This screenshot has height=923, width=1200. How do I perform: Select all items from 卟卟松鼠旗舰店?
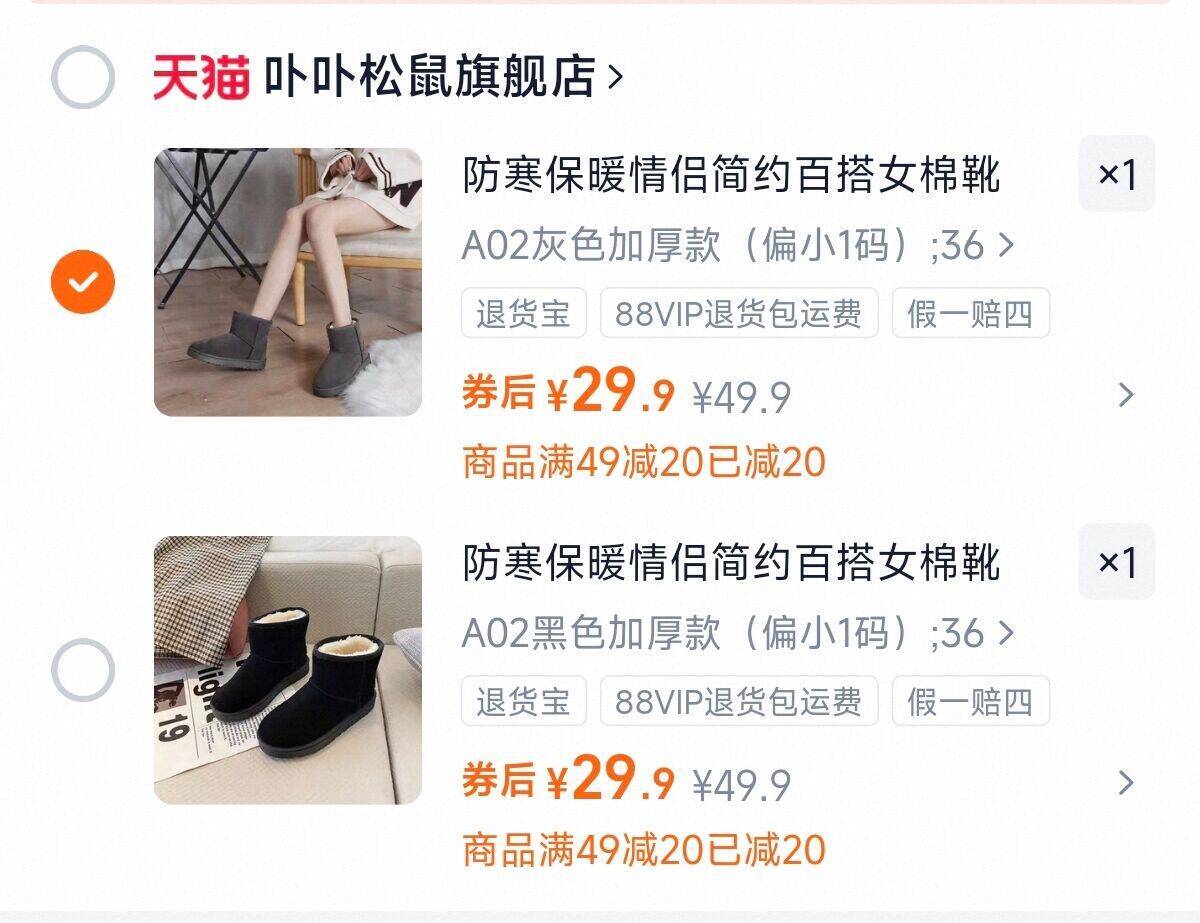(x=83, y=77)
